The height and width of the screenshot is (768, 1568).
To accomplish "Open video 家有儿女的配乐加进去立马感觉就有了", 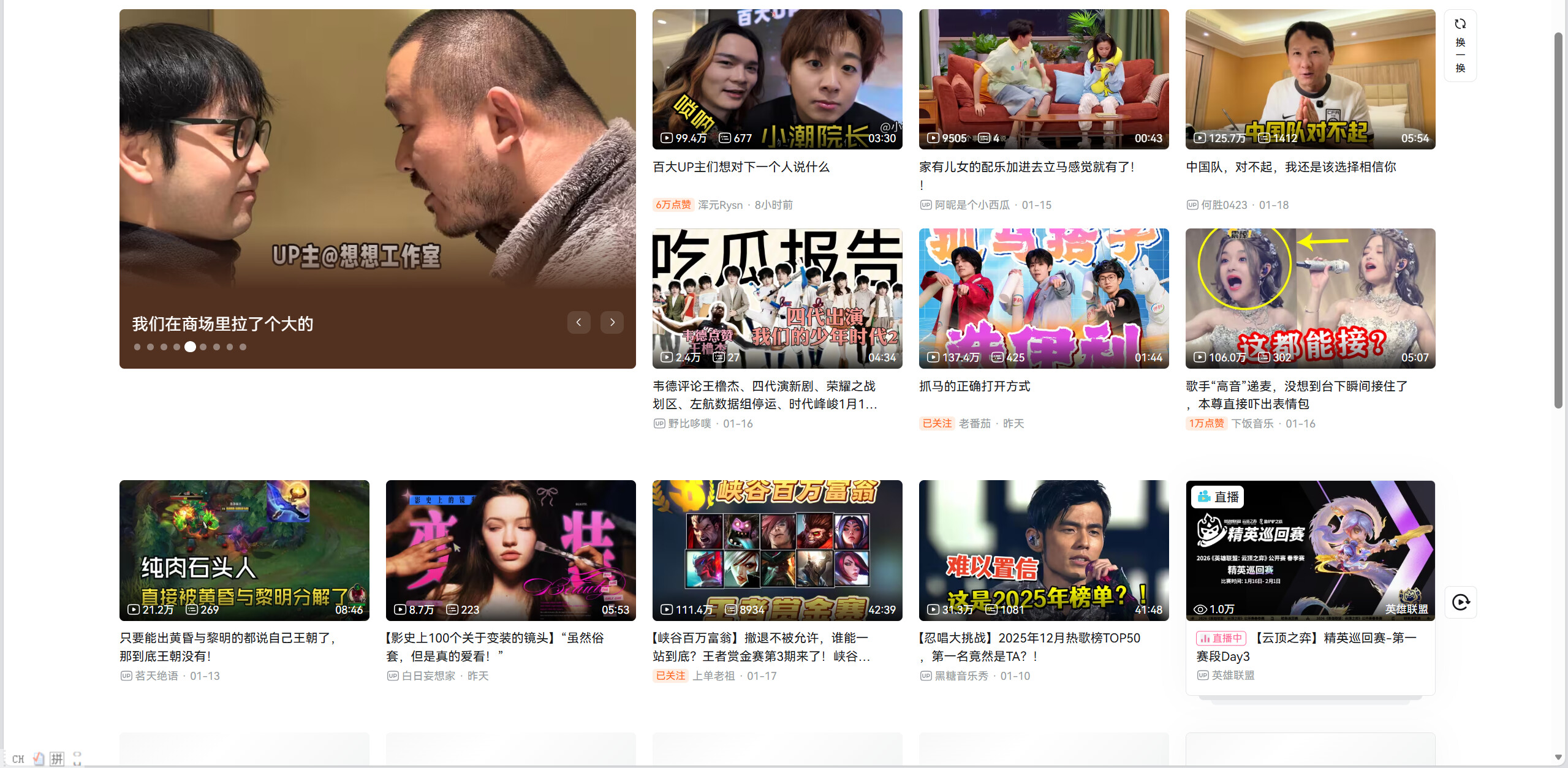I will click(x=1043, y=80).
